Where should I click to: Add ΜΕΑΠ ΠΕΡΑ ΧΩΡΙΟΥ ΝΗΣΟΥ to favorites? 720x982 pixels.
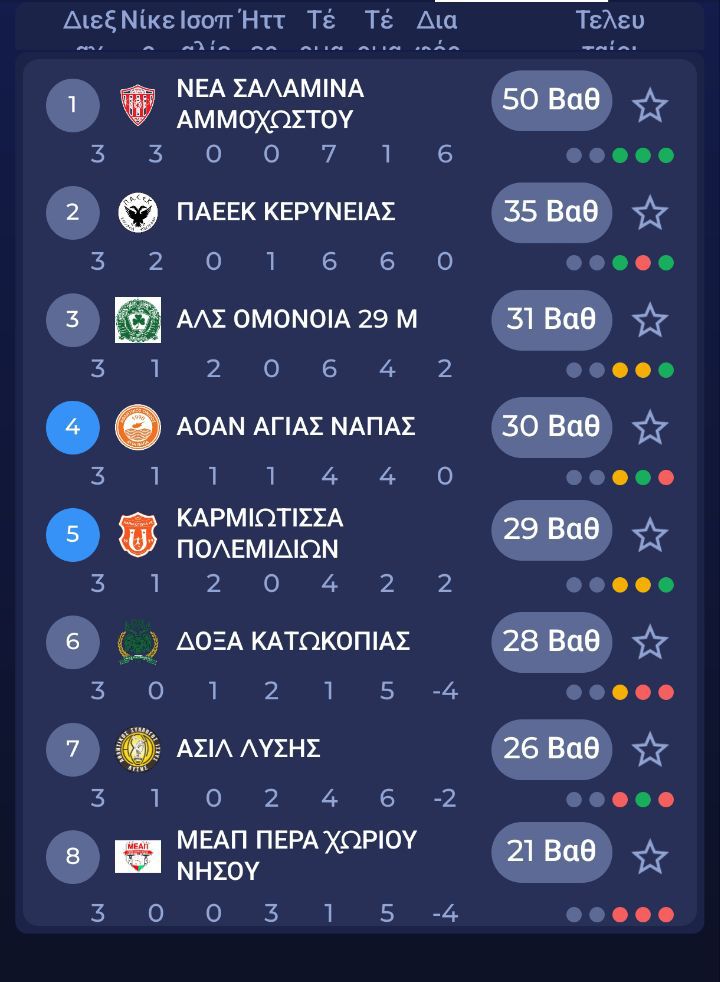pyautogui.click(x=650, y=857)
